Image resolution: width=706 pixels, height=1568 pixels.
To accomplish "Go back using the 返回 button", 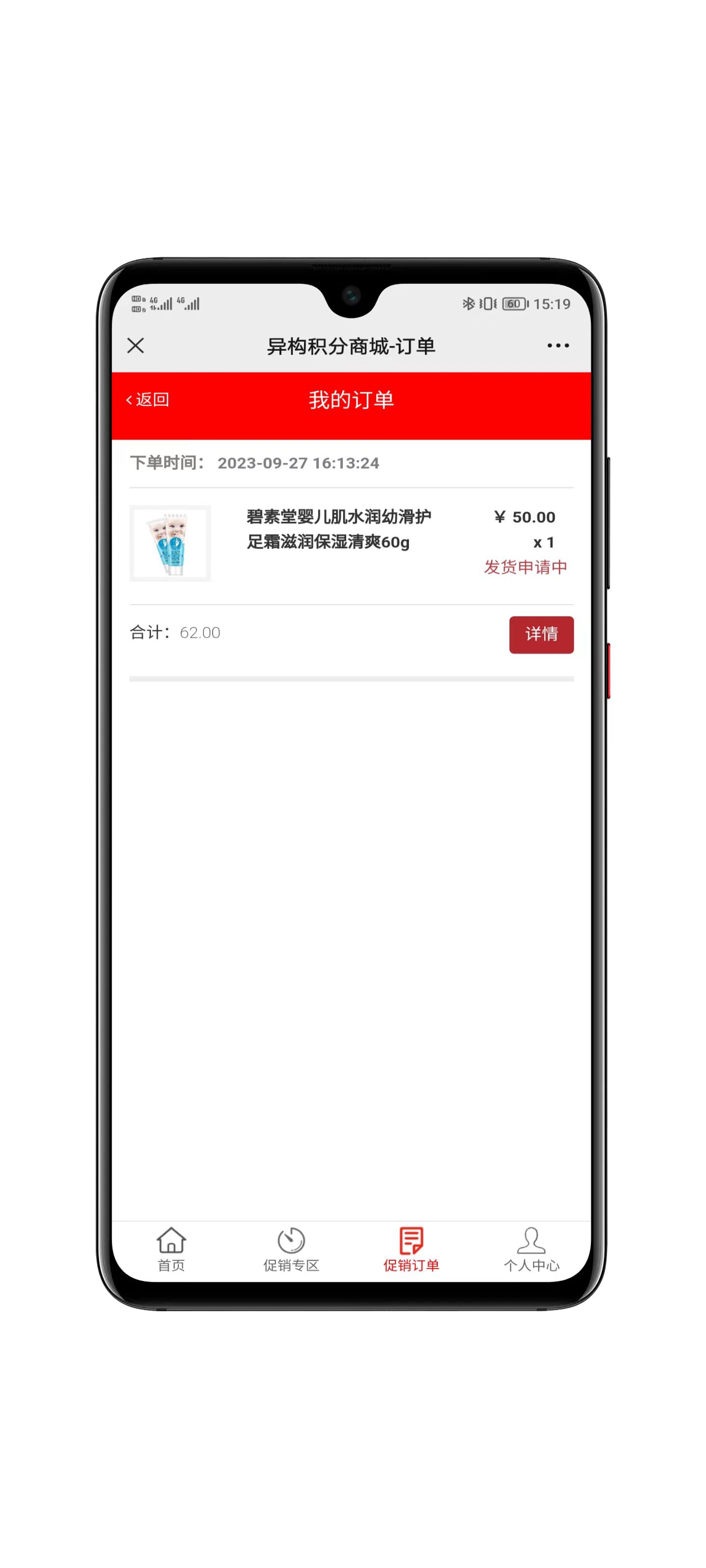I will point(148,399).
